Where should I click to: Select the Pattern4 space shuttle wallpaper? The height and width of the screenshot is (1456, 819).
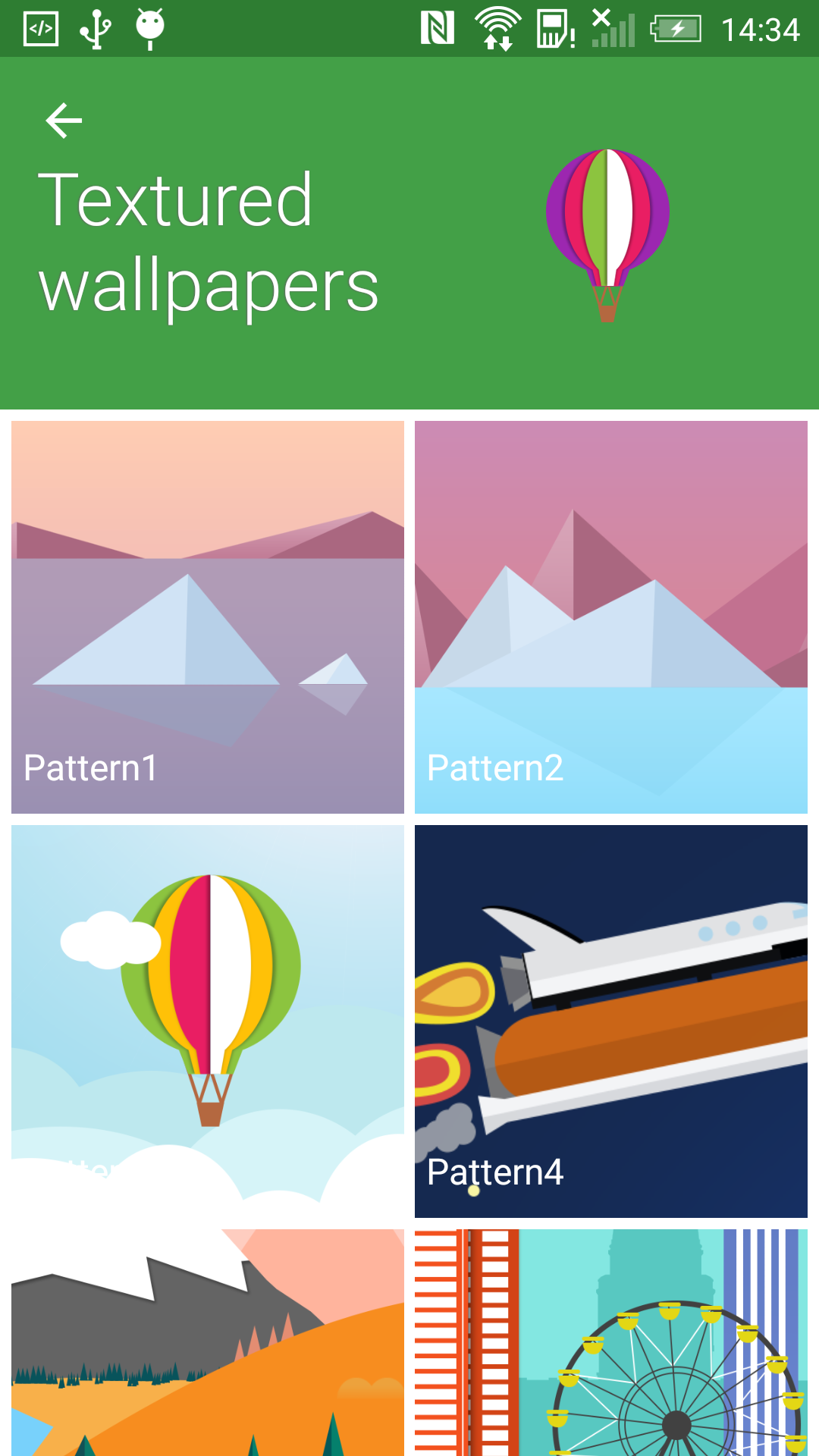click(x=611, y=1020)
